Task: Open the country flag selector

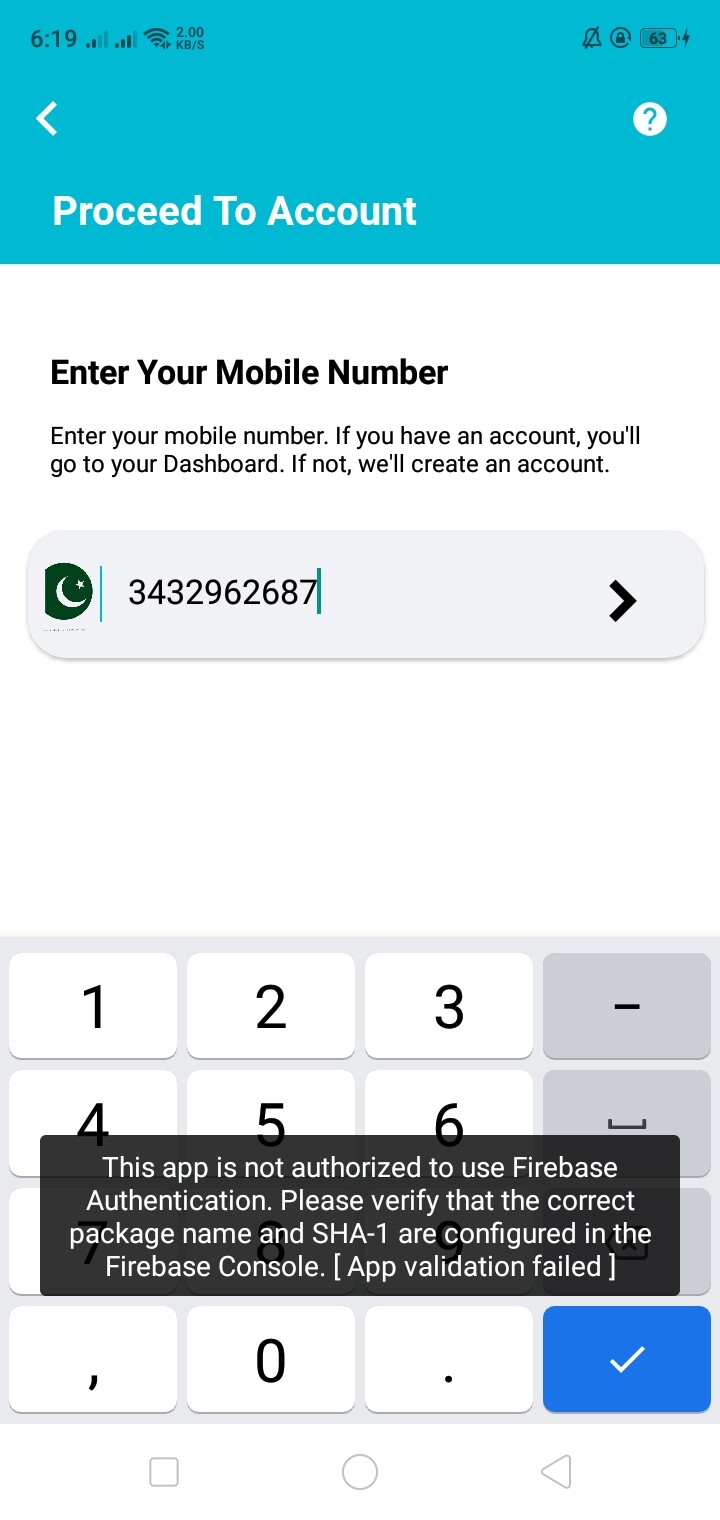Action: (68, 592)
